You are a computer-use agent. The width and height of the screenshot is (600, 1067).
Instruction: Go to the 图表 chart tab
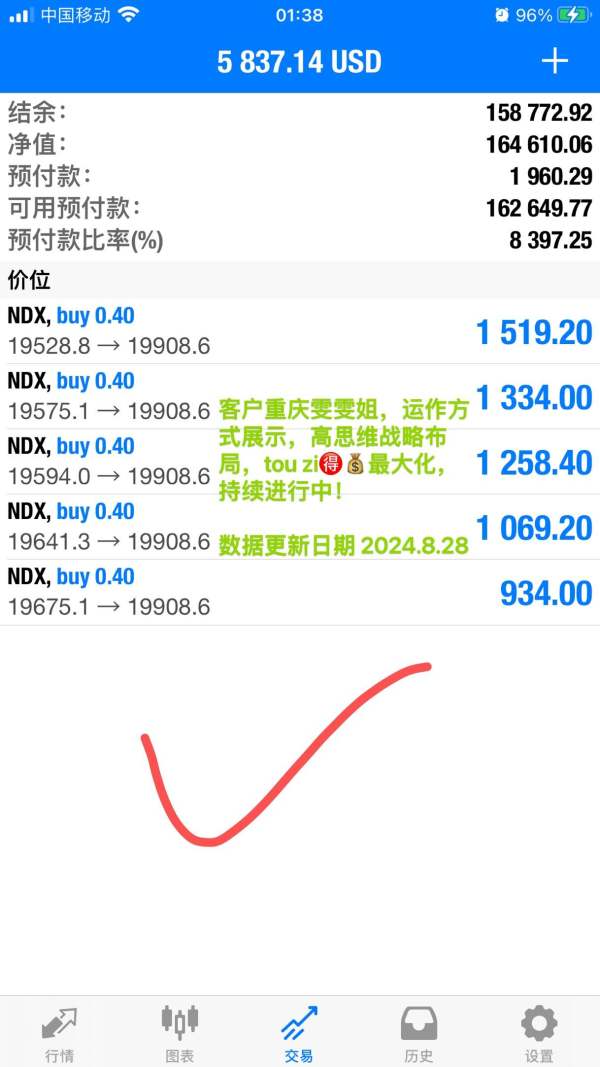tap(180, 1033)
